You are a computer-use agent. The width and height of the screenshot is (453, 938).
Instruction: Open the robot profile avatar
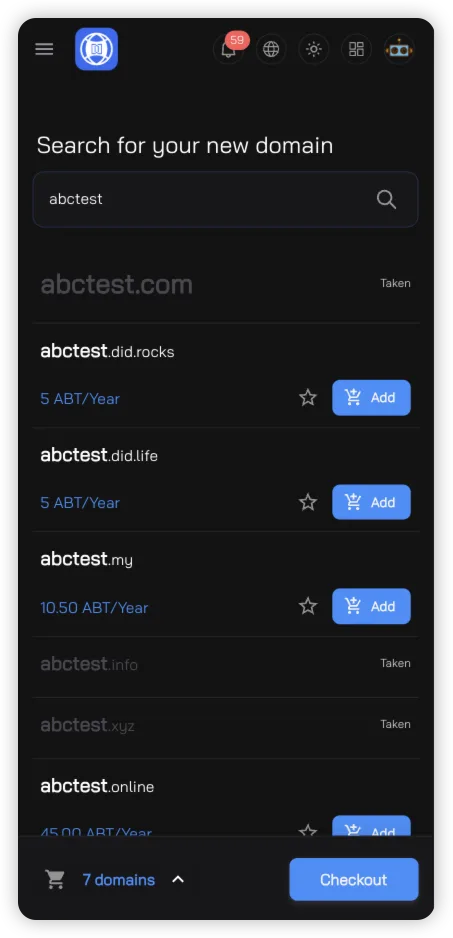click(x=399, y=49)
